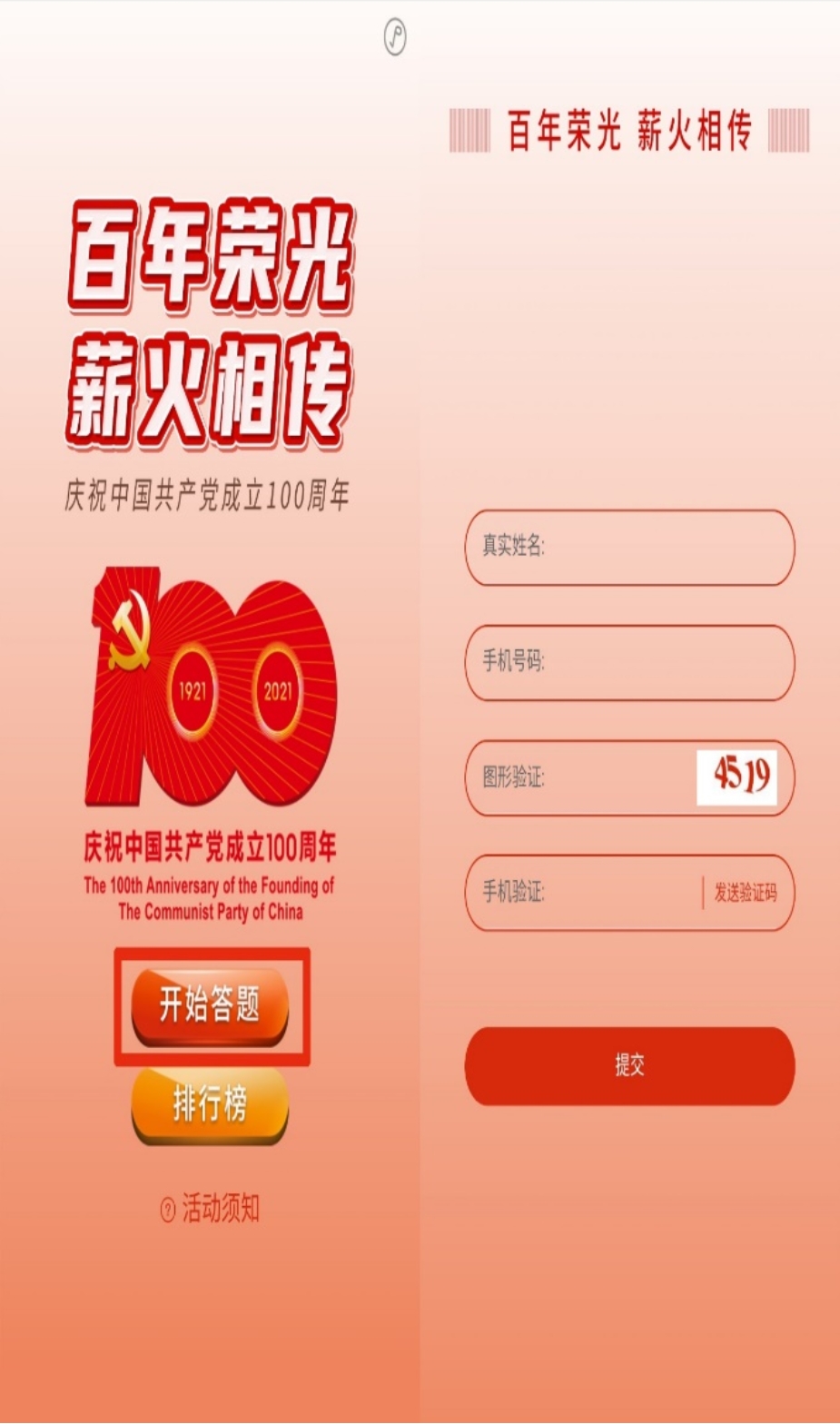Submit the form with 提交
The image size is (840, 1424).
pos(629,1065)
